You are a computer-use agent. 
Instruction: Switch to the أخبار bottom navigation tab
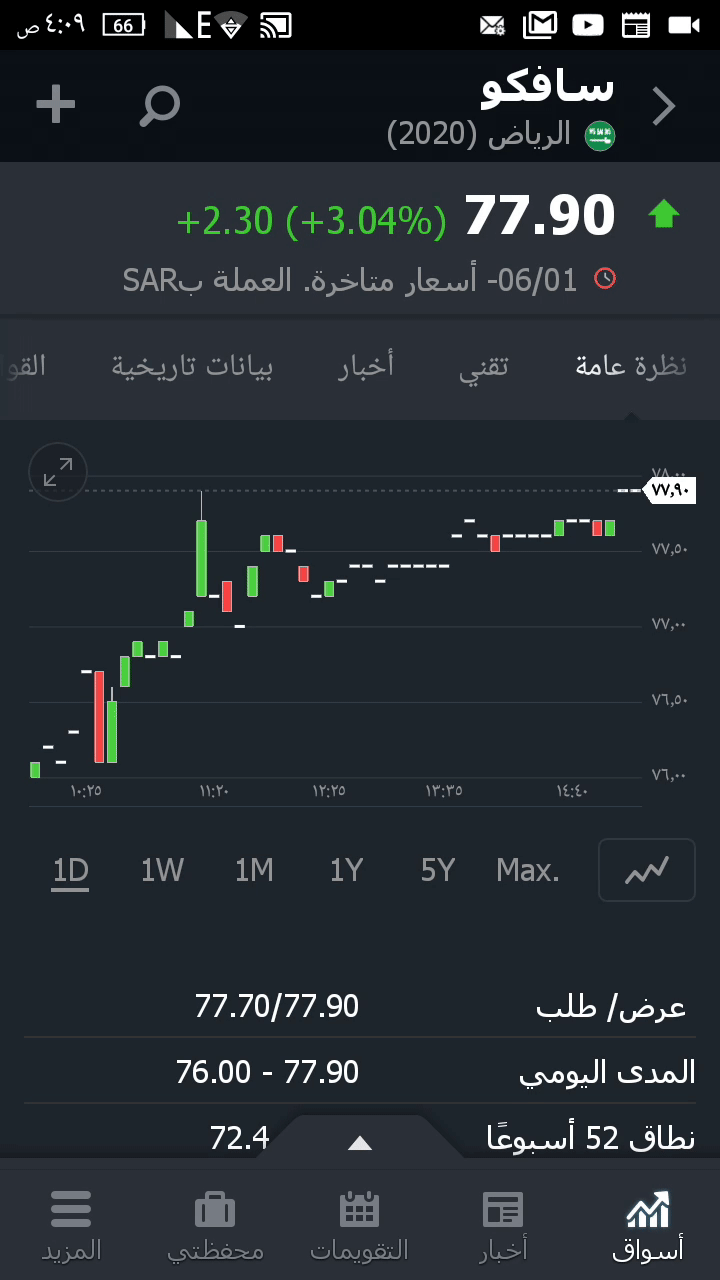502,1226
